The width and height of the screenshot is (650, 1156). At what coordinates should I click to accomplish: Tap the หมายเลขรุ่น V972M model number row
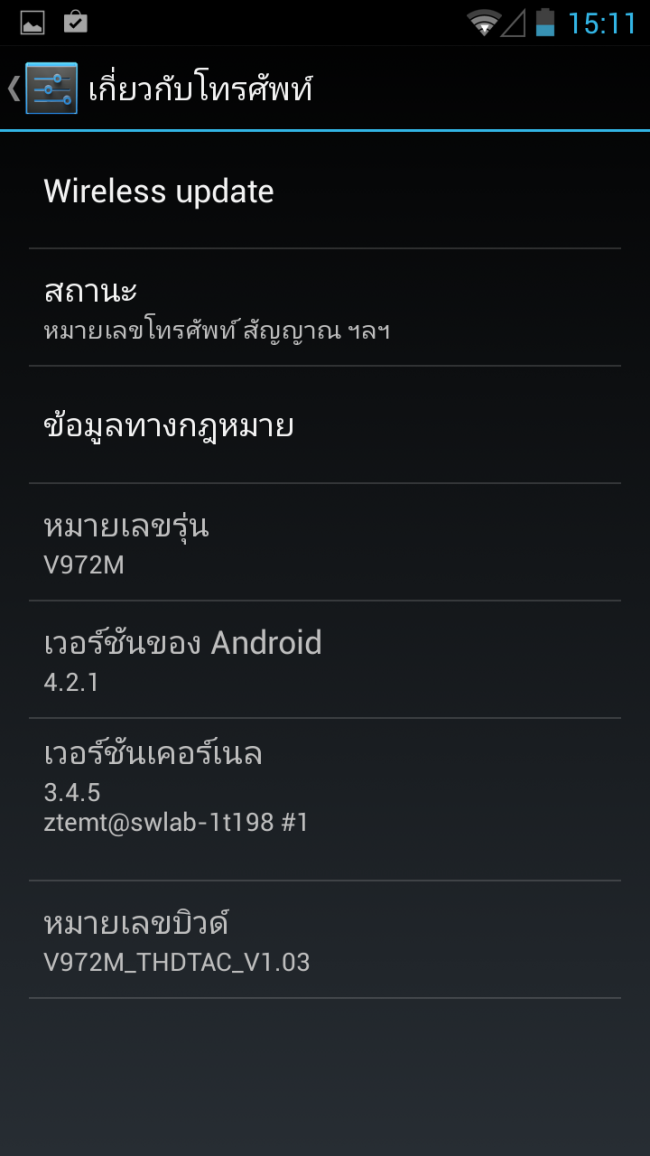pos(324,543)
